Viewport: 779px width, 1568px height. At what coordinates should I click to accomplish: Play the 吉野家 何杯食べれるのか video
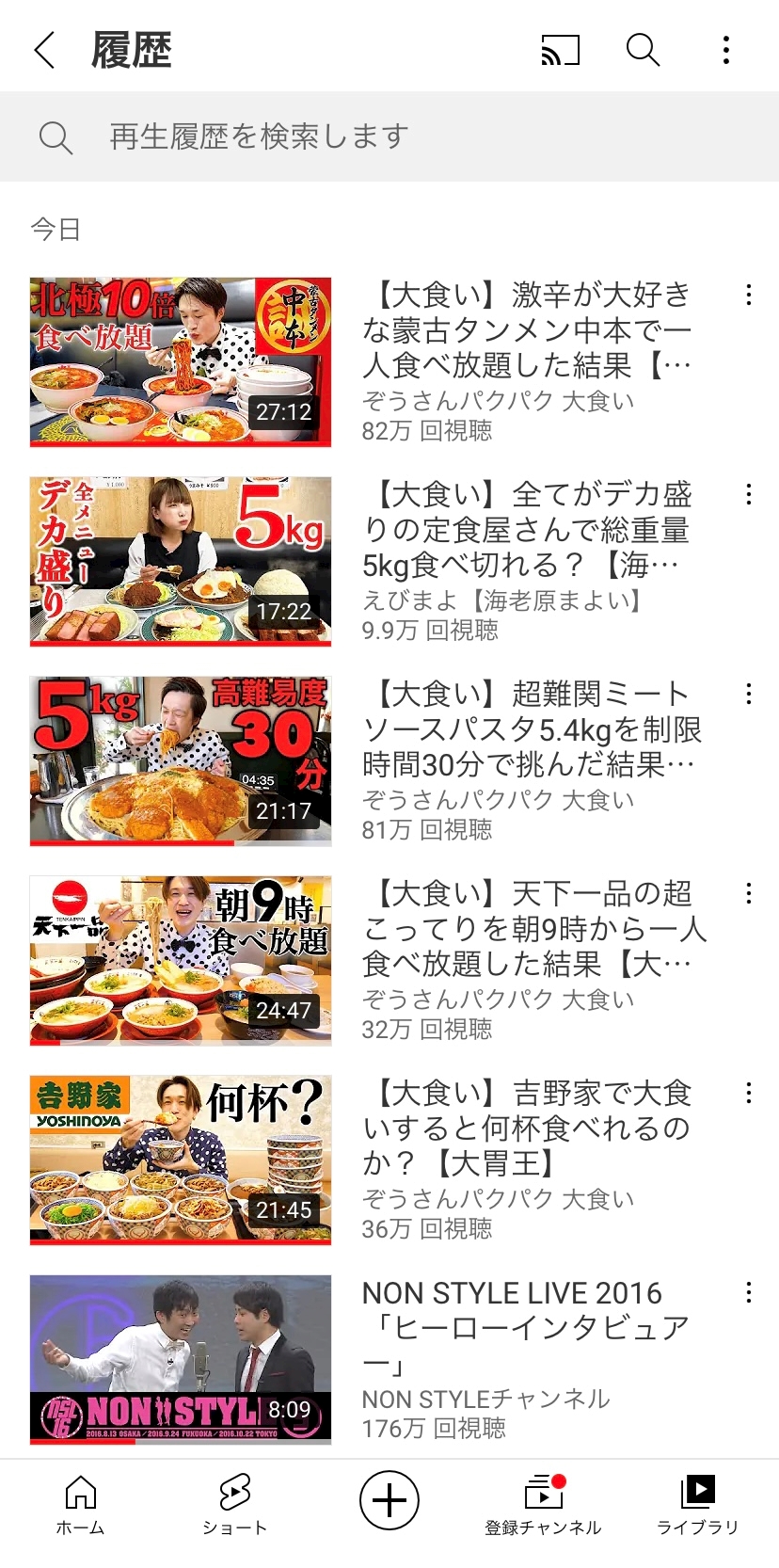(181, 1160)
